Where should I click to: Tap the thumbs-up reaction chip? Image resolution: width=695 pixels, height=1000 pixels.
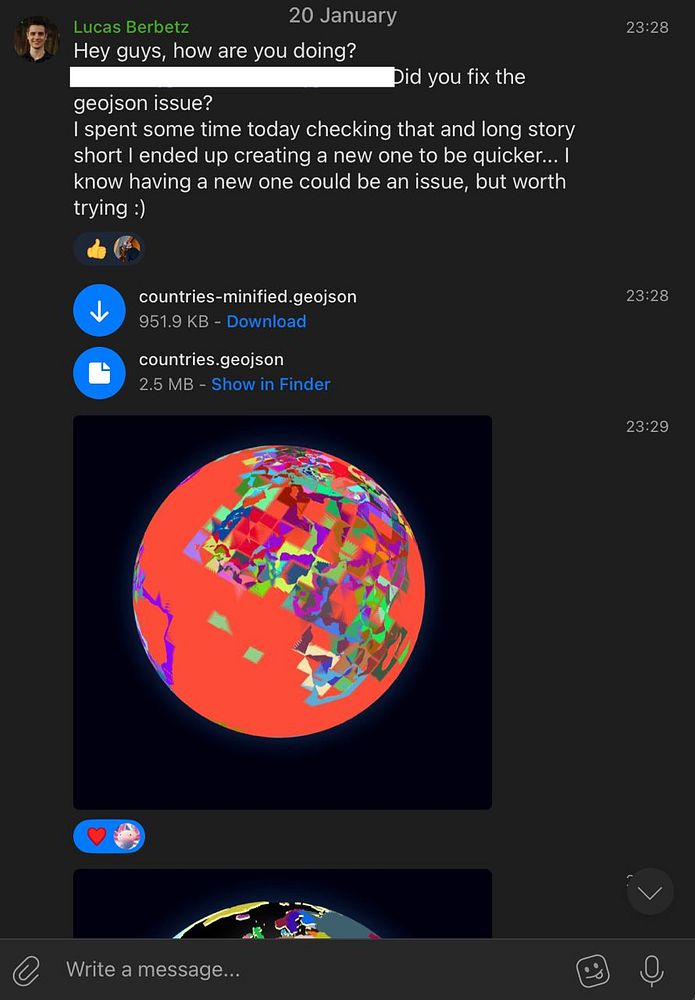click(109, 248)
